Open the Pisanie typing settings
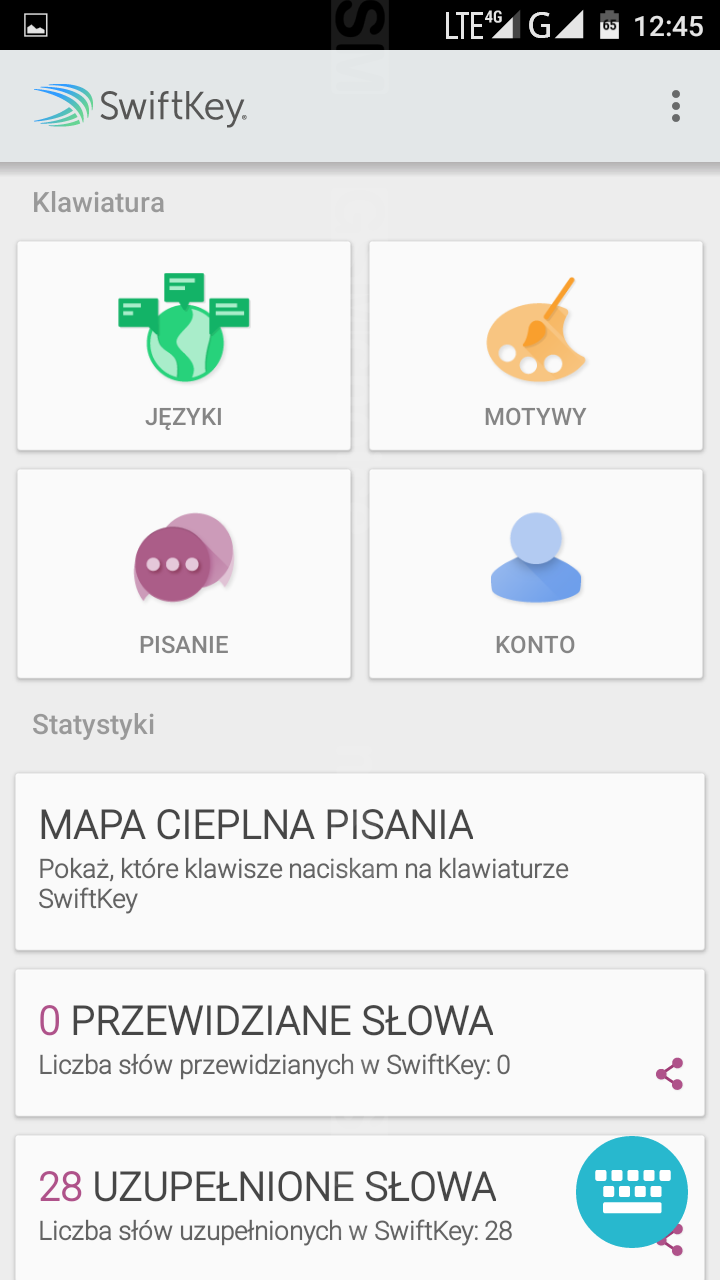The image size is (720, 1280). pos(184,574)
